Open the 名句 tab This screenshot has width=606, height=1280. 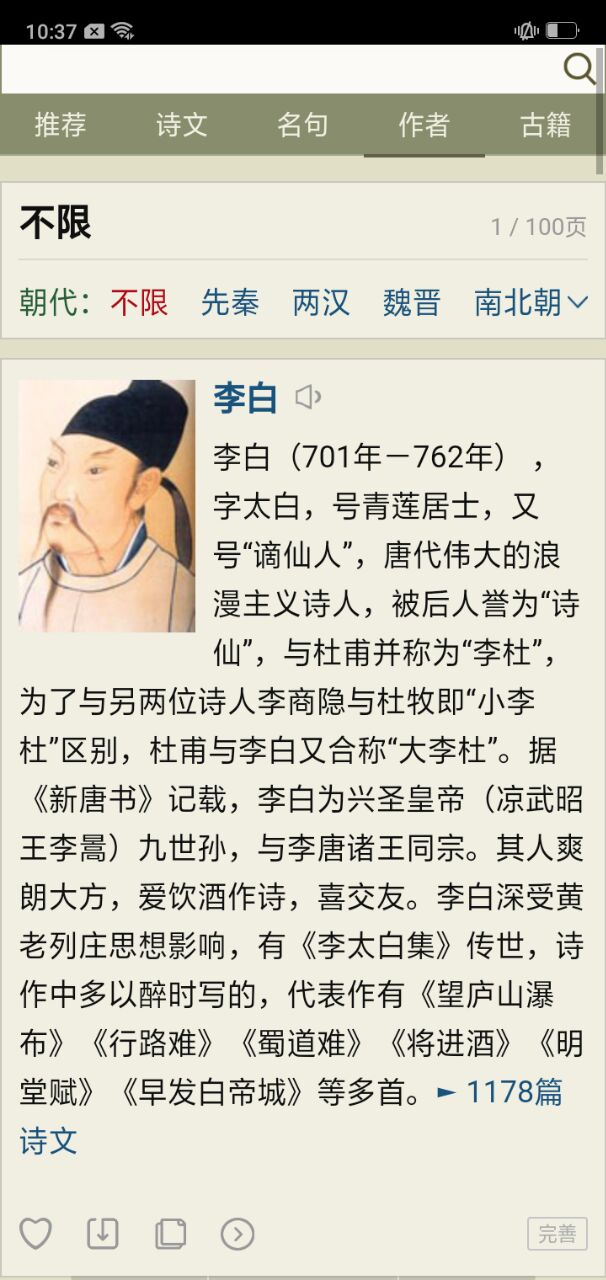point(303,125)
